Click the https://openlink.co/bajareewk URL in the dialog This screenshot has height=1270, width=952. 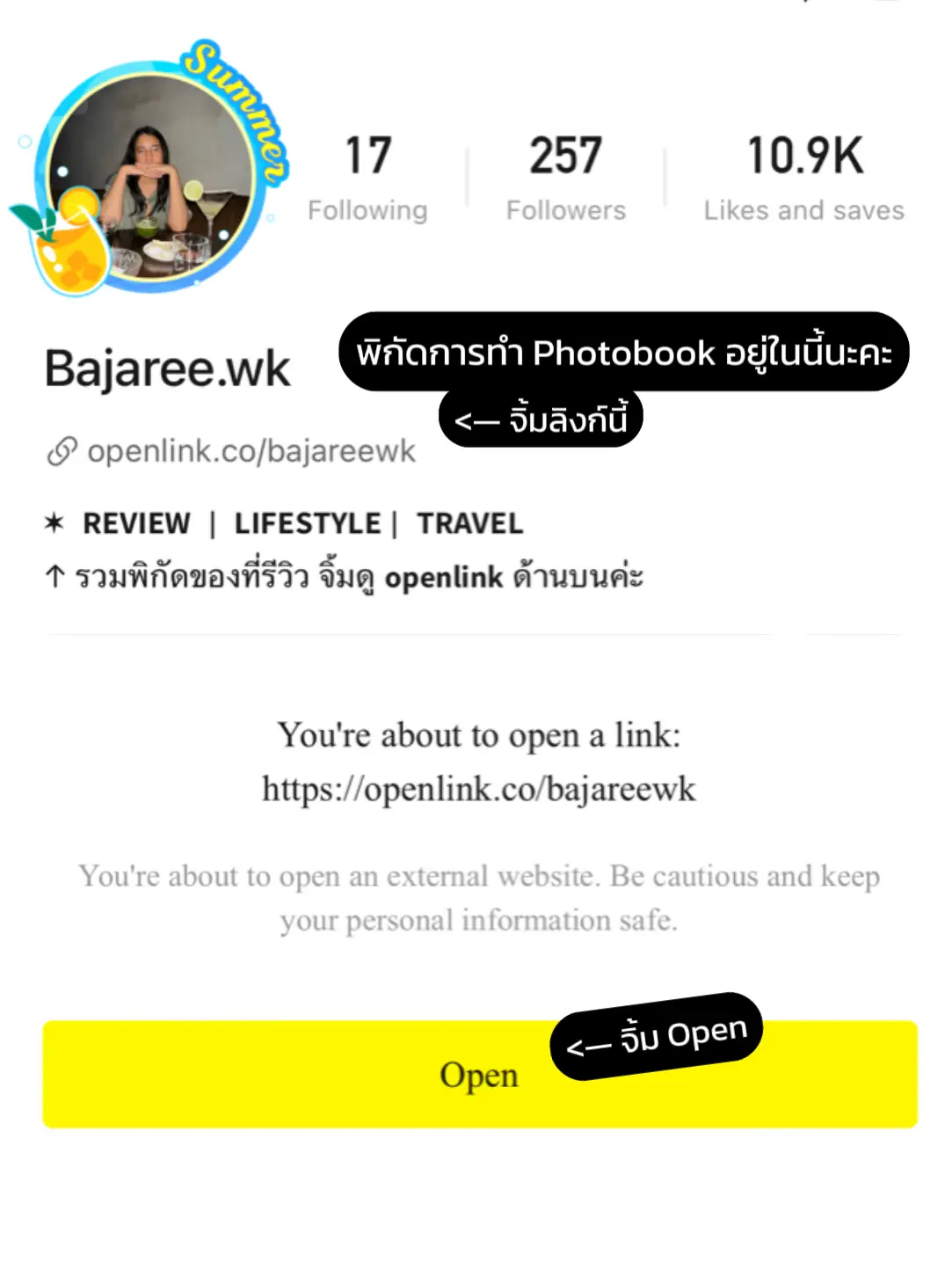click(477, 789)
